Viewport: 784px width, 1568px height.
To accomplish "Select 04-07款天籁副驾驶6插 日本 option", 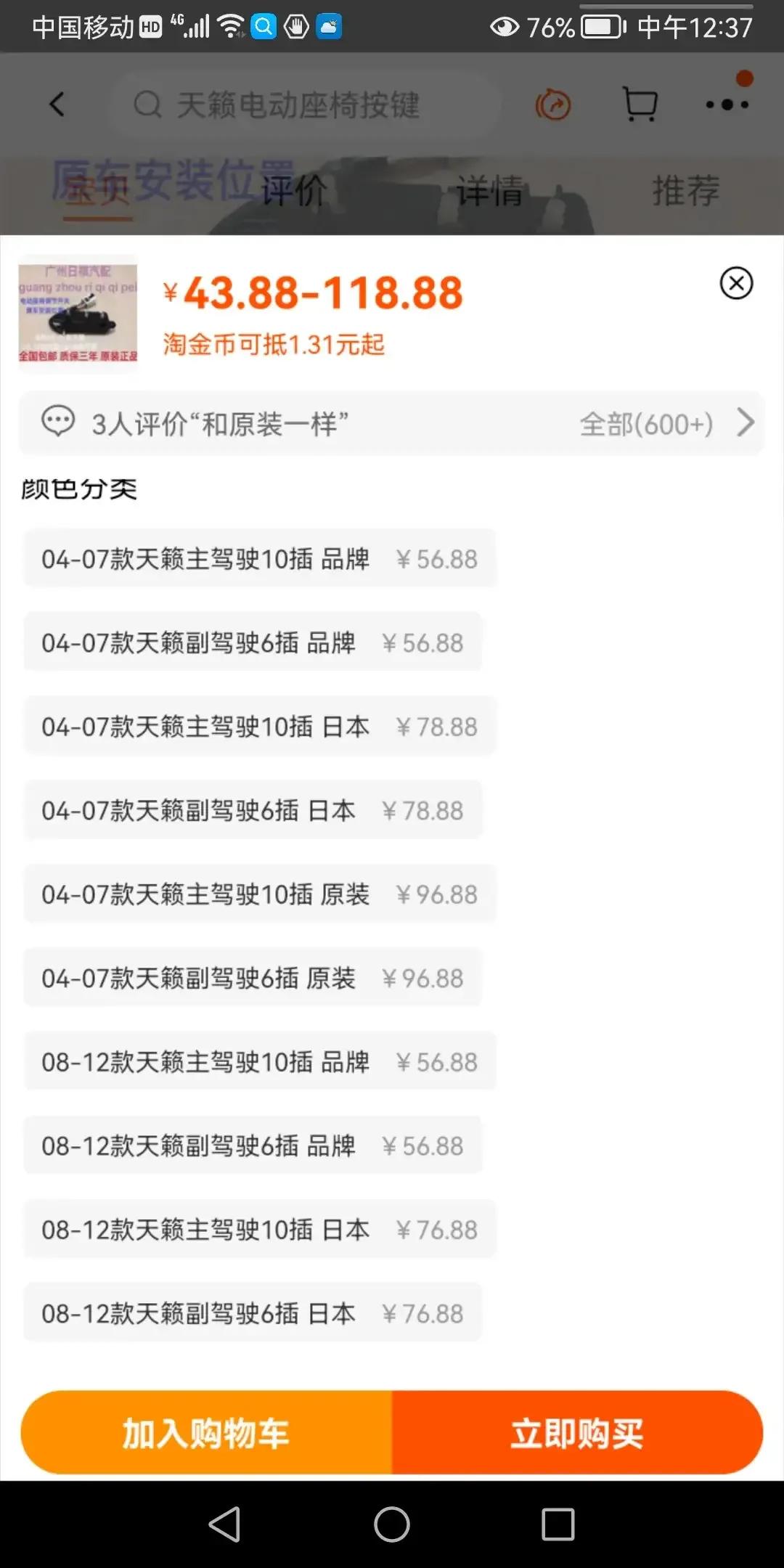I will pos(253,809).
